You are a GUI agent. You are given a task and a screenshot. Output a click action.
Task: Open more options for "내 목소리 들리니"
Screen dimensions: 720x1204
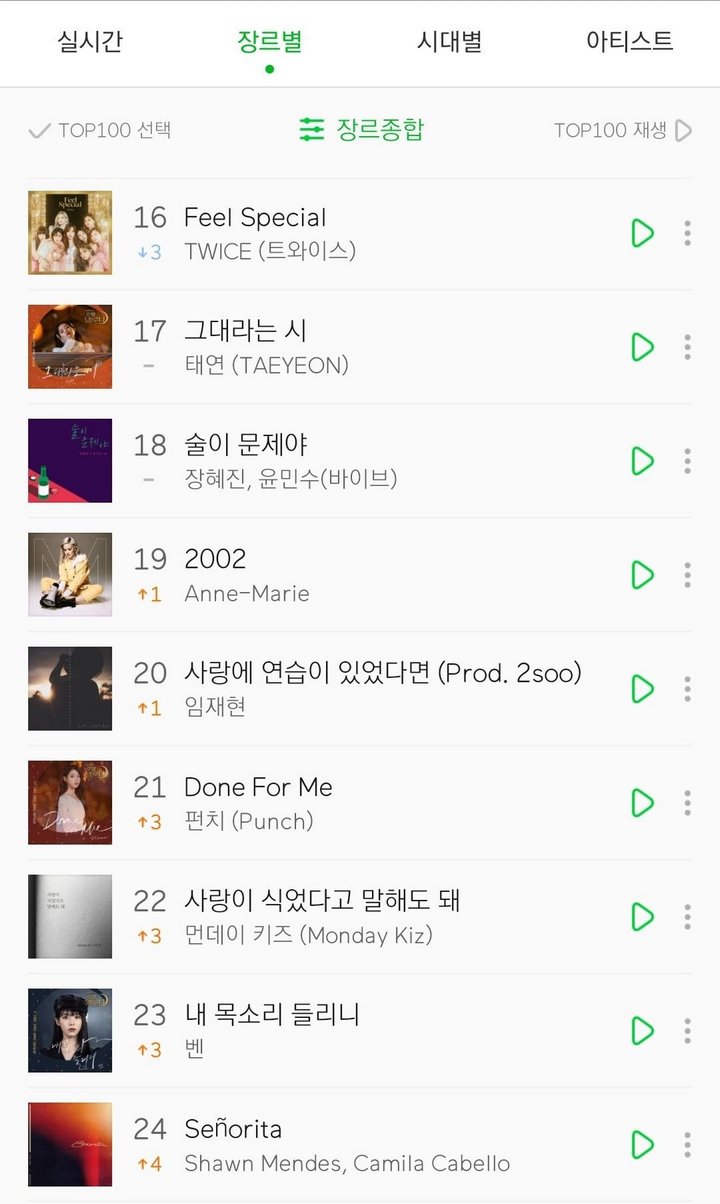[687, 1031]
